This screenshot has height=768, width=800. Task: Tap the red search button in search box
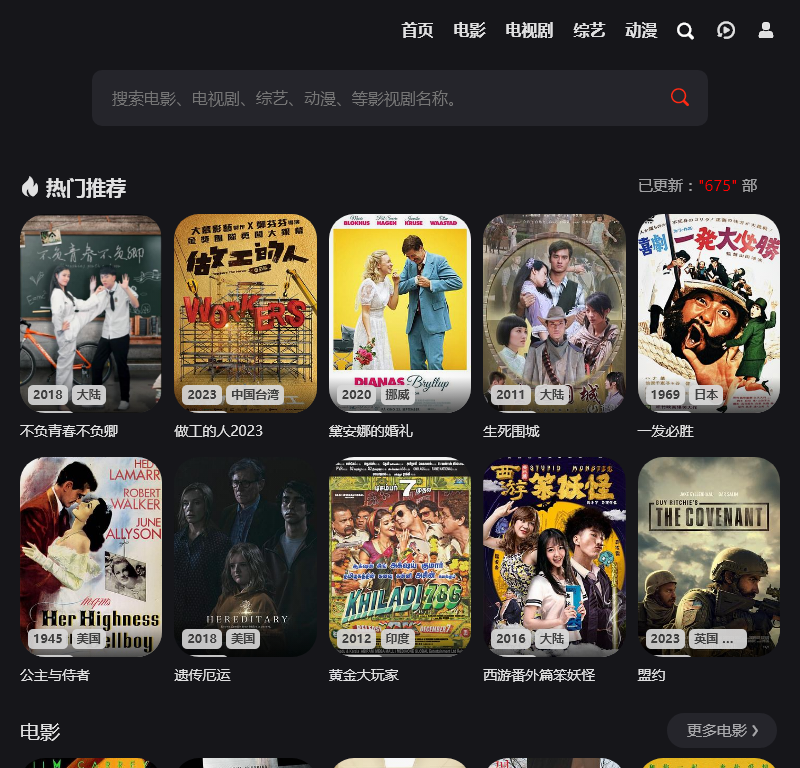tap(680, 97)
